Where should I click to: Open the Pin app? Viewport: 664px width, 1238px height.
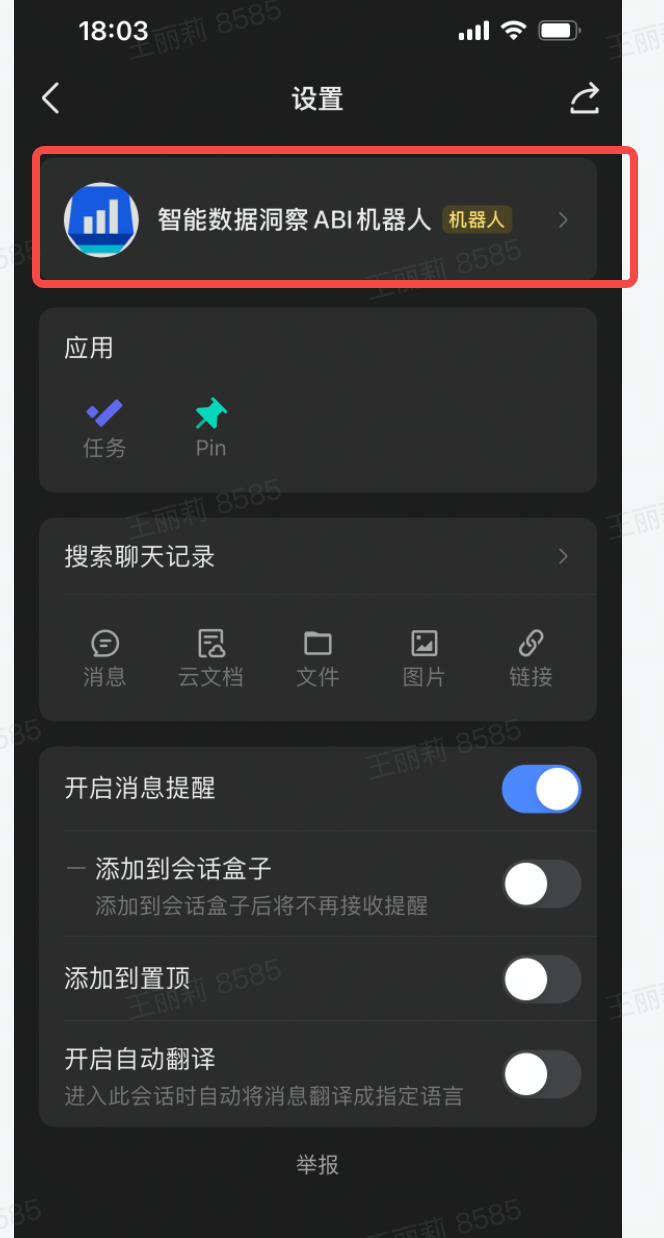pos(210,428)
